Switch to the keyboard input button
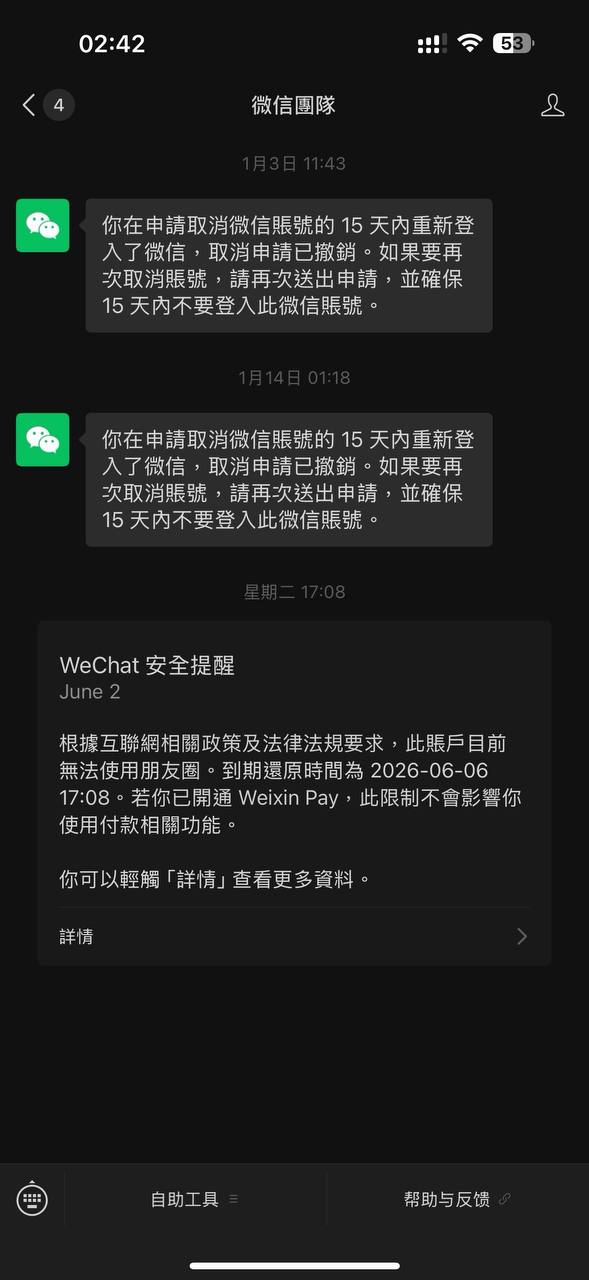589x1280 pixels. point(32,1198)
